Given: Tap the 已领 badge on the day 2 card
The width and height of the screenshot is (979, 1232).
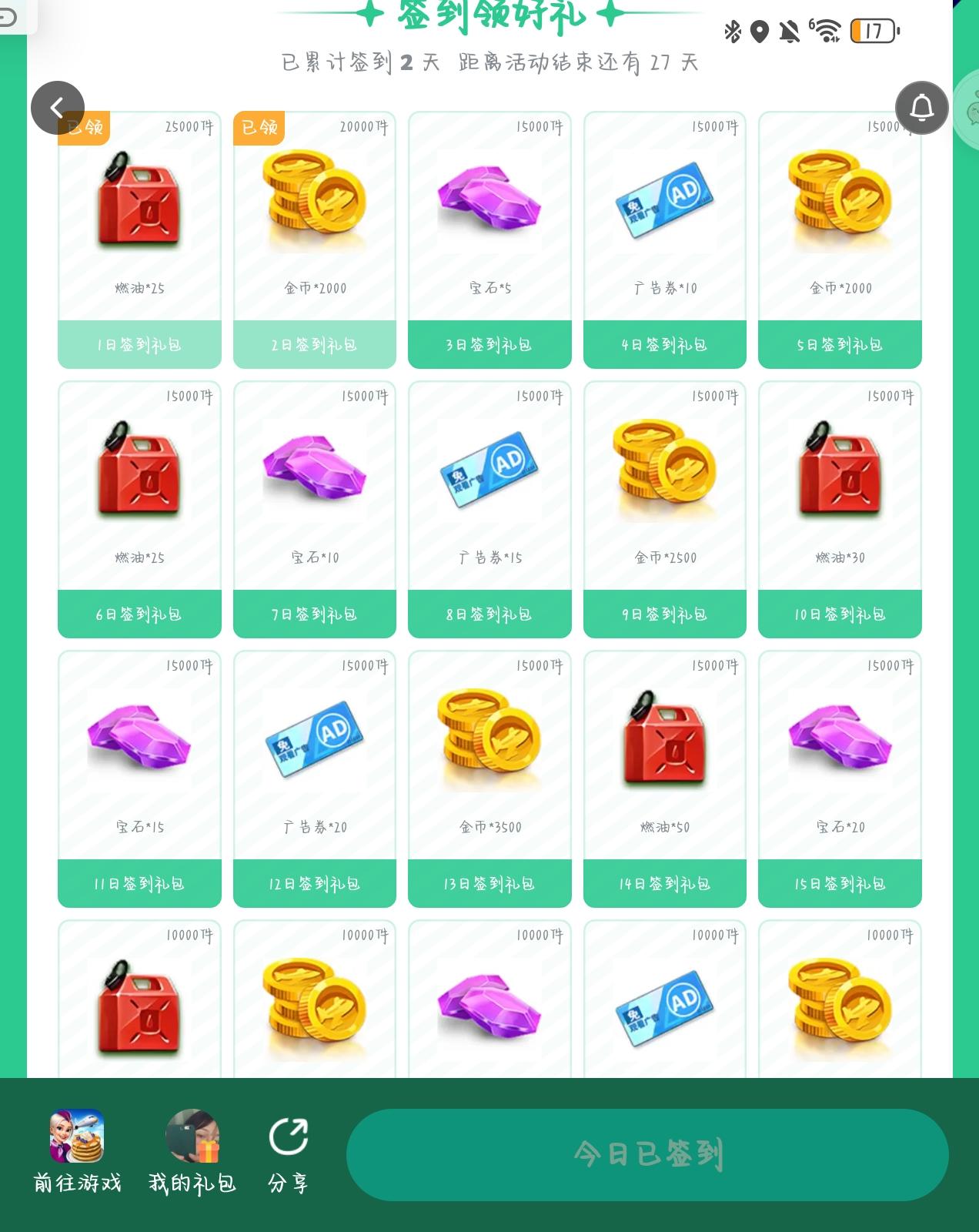Looking at the screenshot, I should pos(259,129).
